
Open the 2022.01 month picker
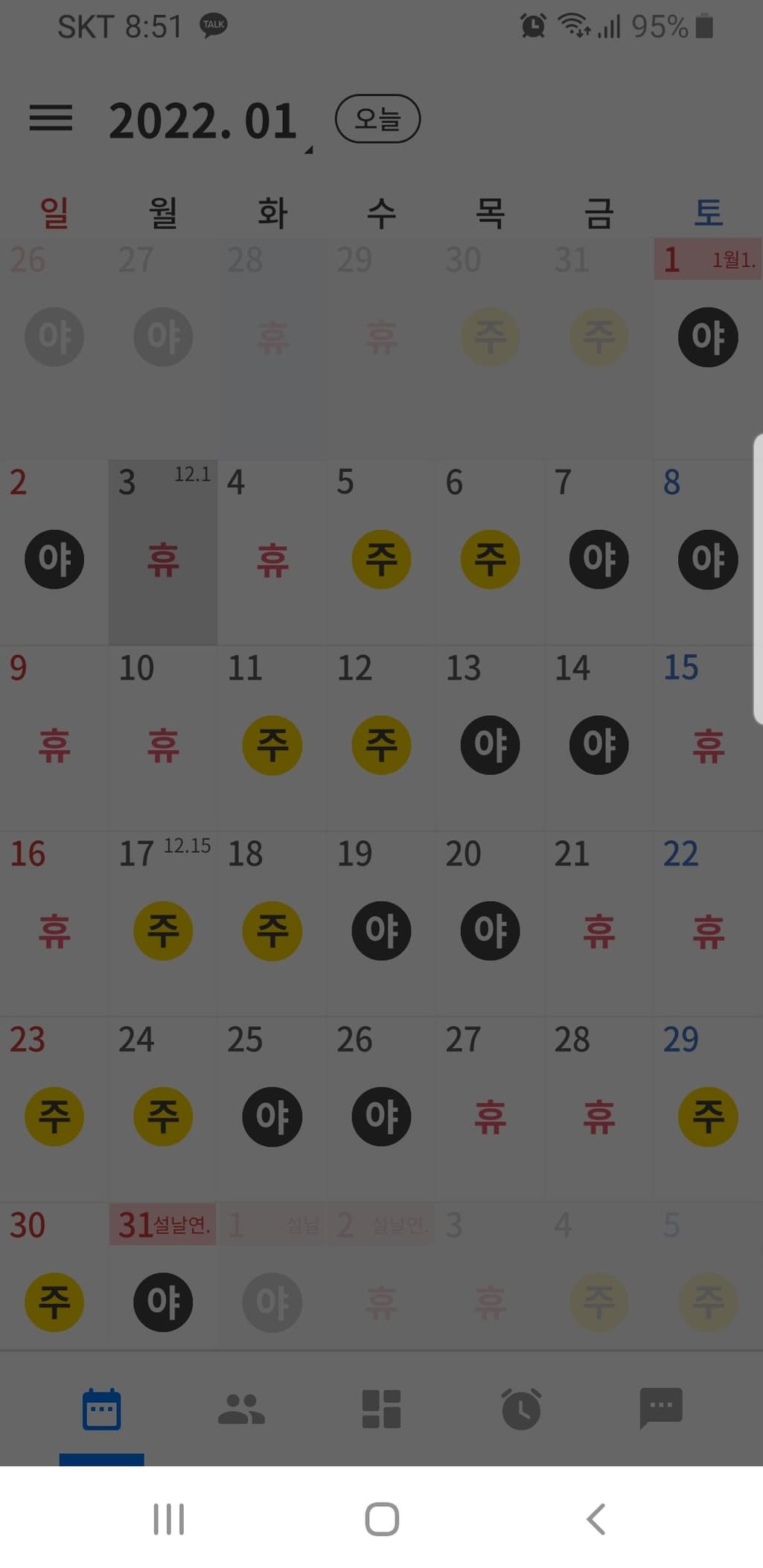click(204, 121)
